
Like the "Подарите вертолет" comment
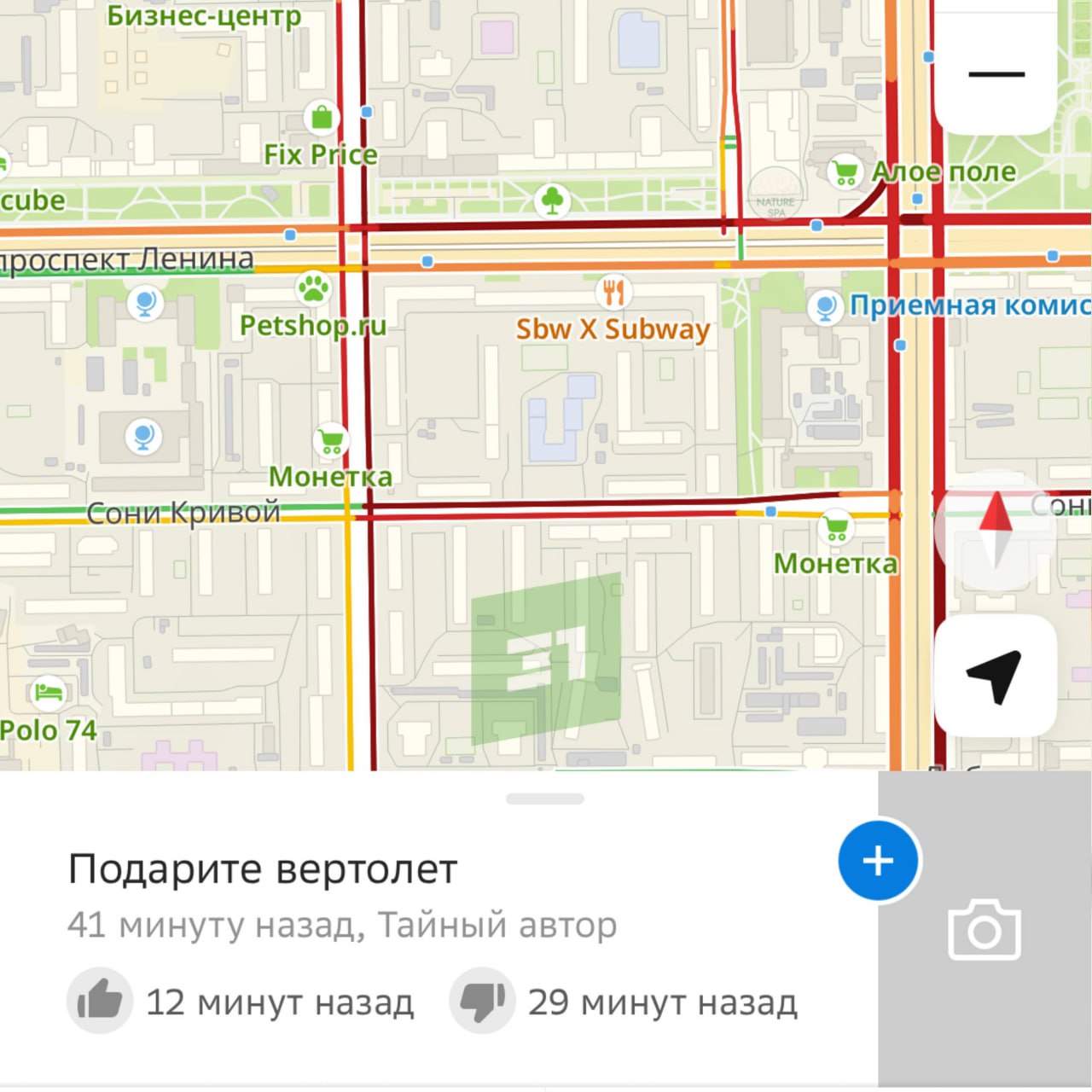[100, 1001]
